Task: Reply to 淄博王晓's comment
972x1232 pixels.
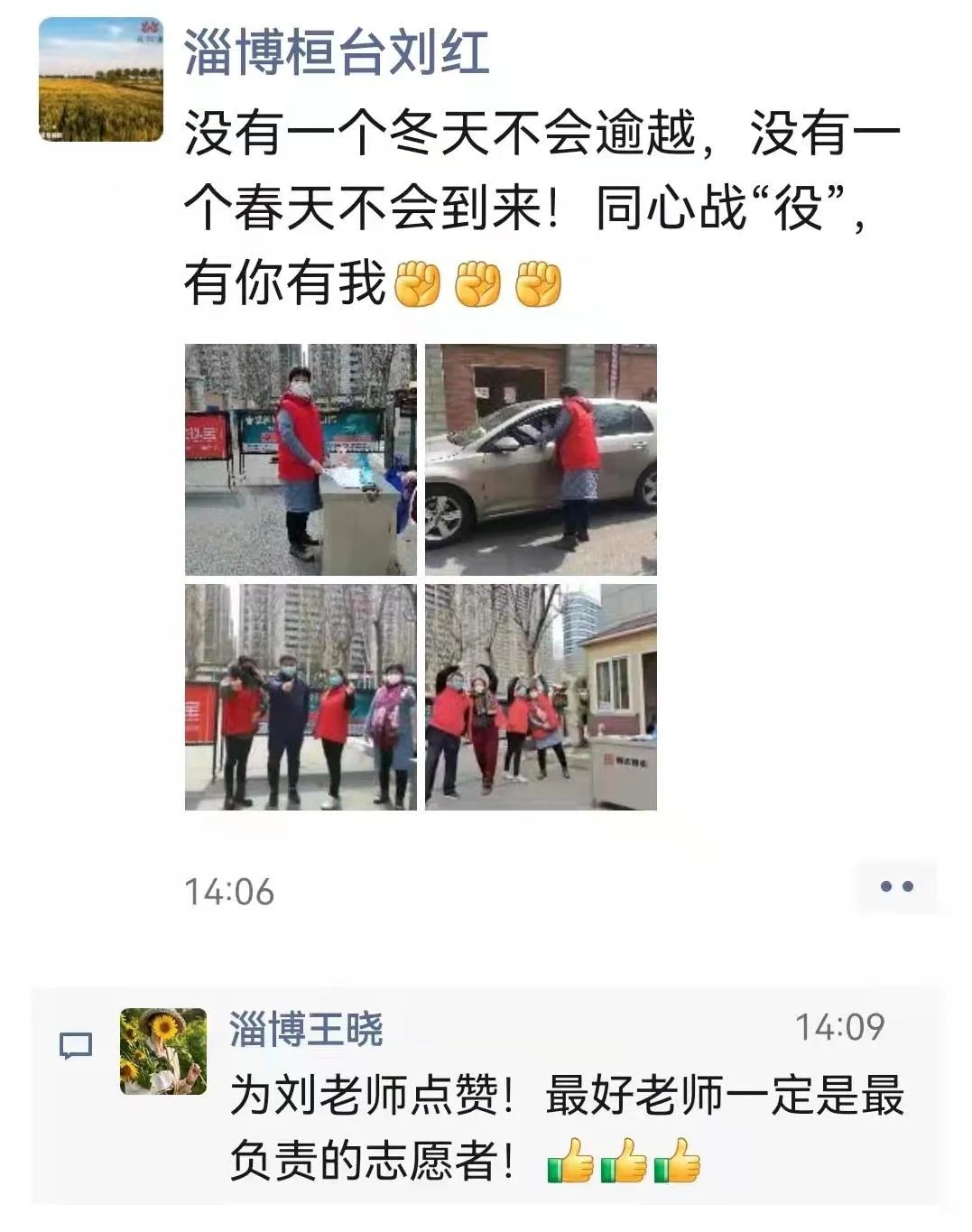Action: (x=567, y=1126)
